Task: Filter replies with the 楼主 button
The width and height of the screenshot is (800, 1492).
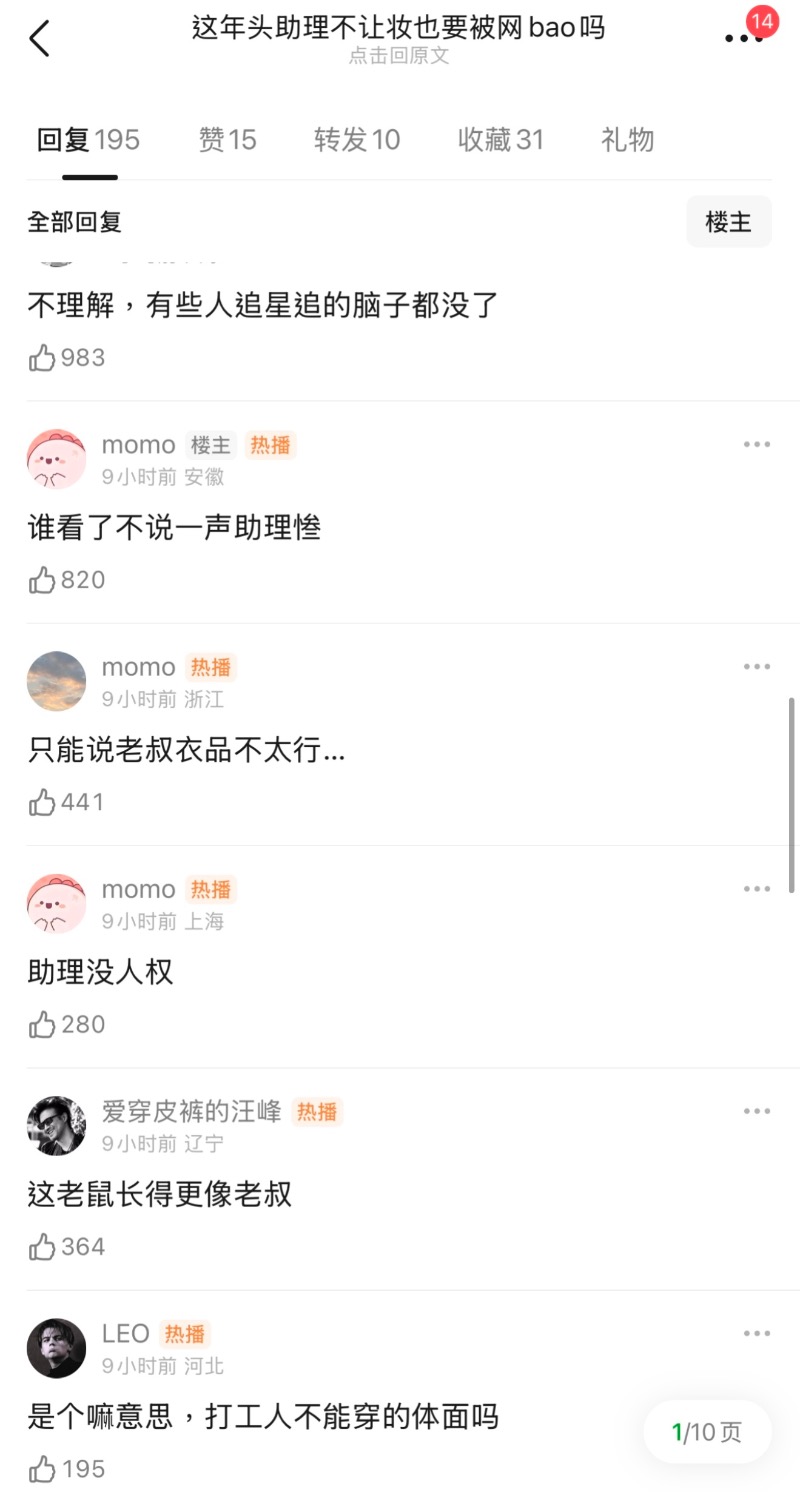Action: click(728, 222)
